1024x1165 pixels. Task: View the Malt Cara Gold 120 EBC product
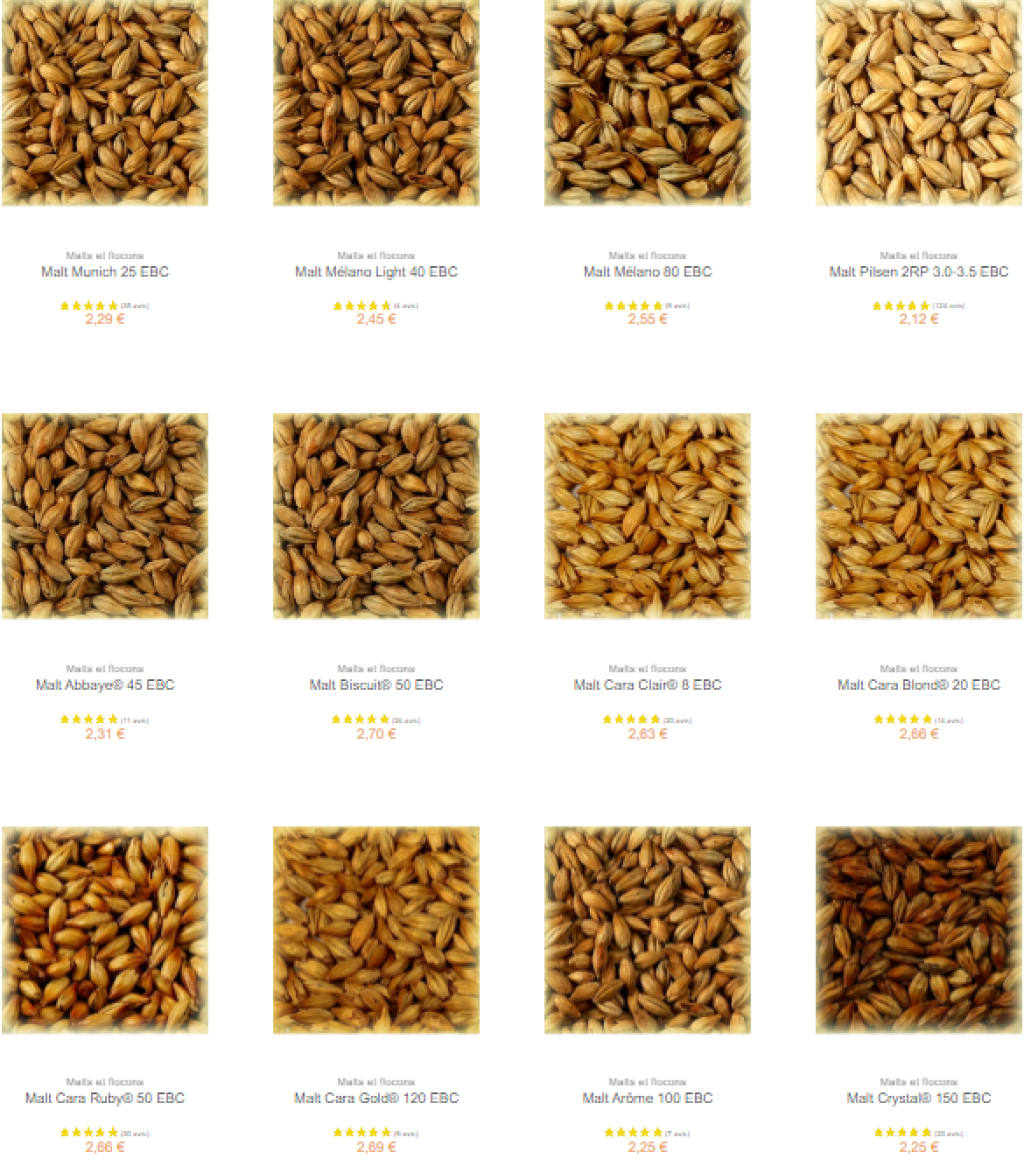(x=376, y=1098)
